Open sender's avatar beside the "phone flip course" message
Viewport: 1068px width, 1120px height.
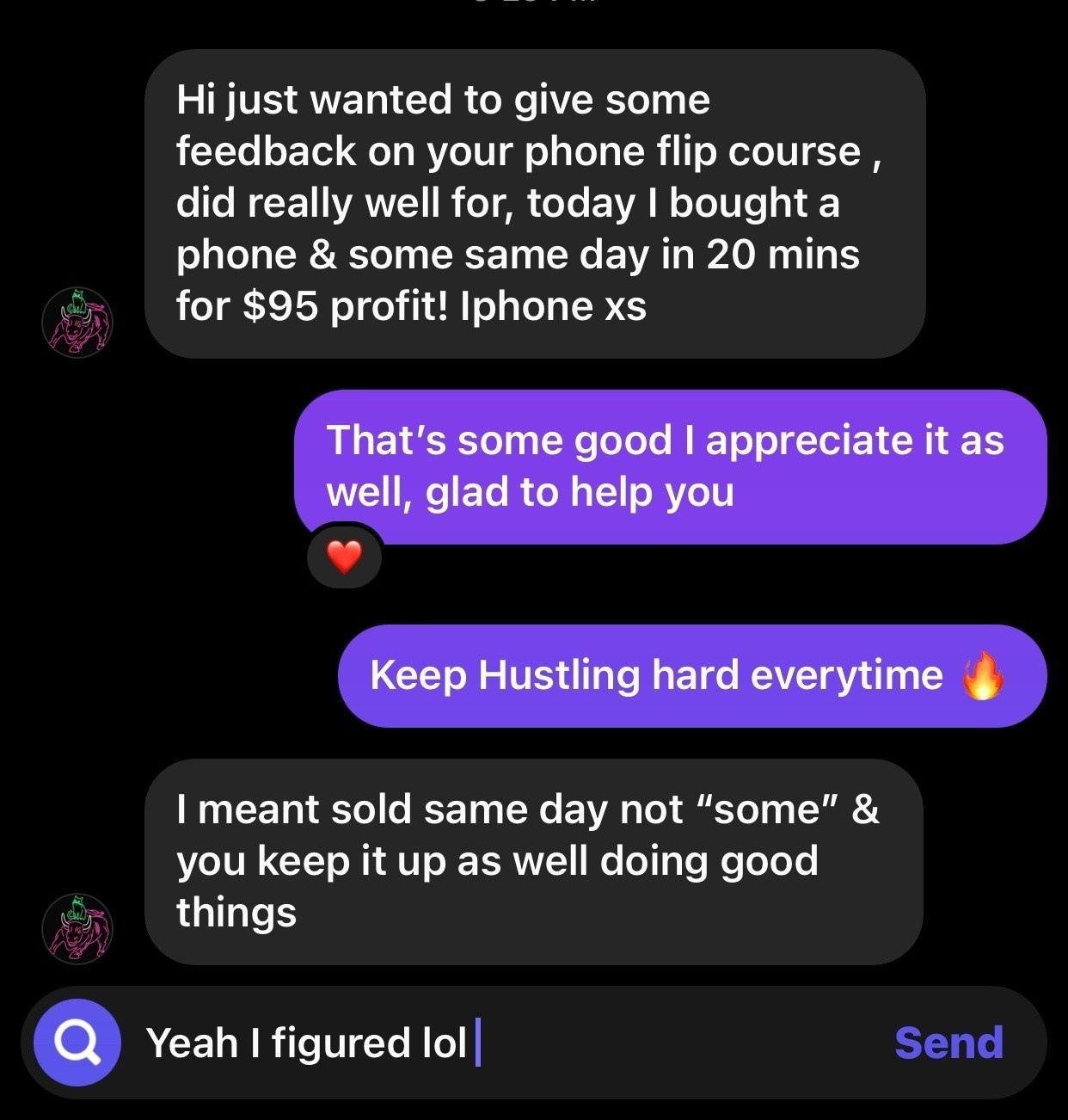coord(77,323)
